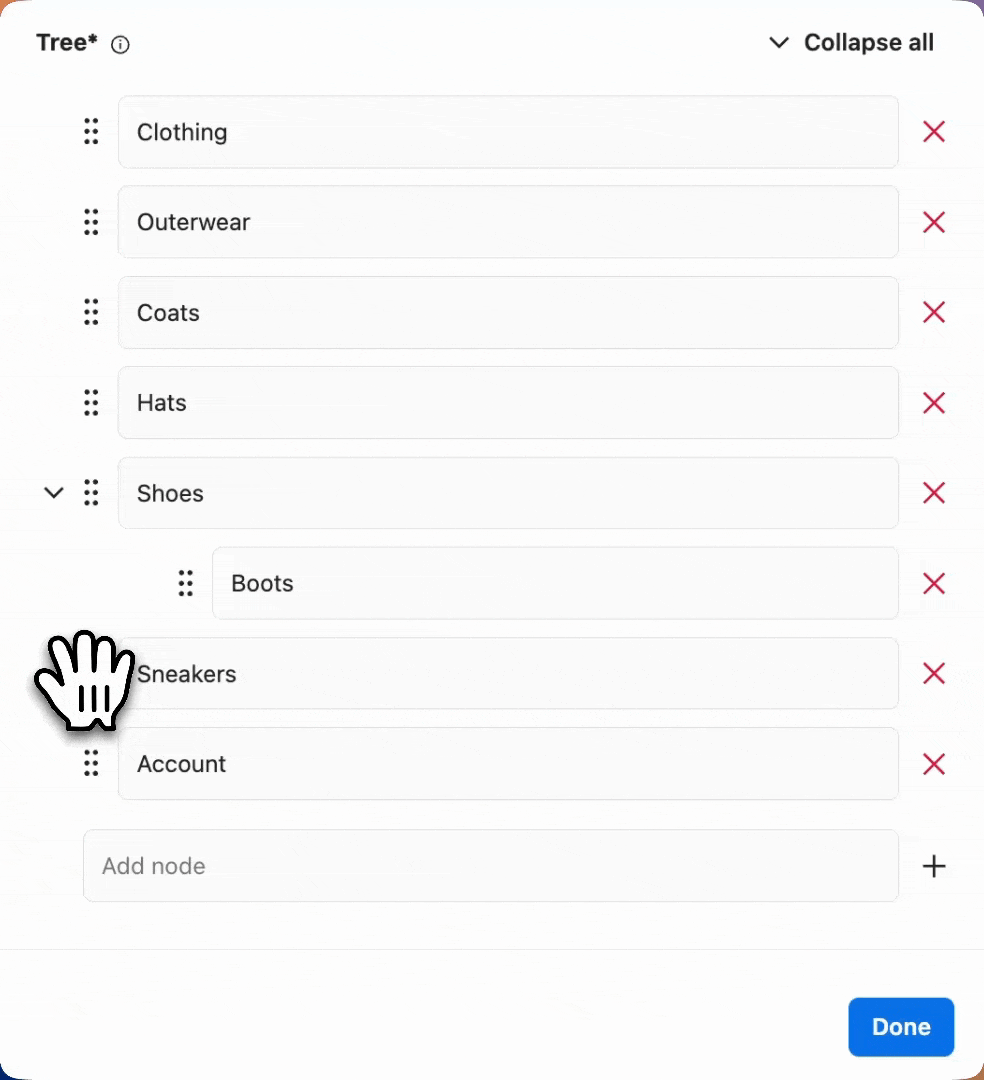
Task: Remove the Shoes node
Action: 933,493
